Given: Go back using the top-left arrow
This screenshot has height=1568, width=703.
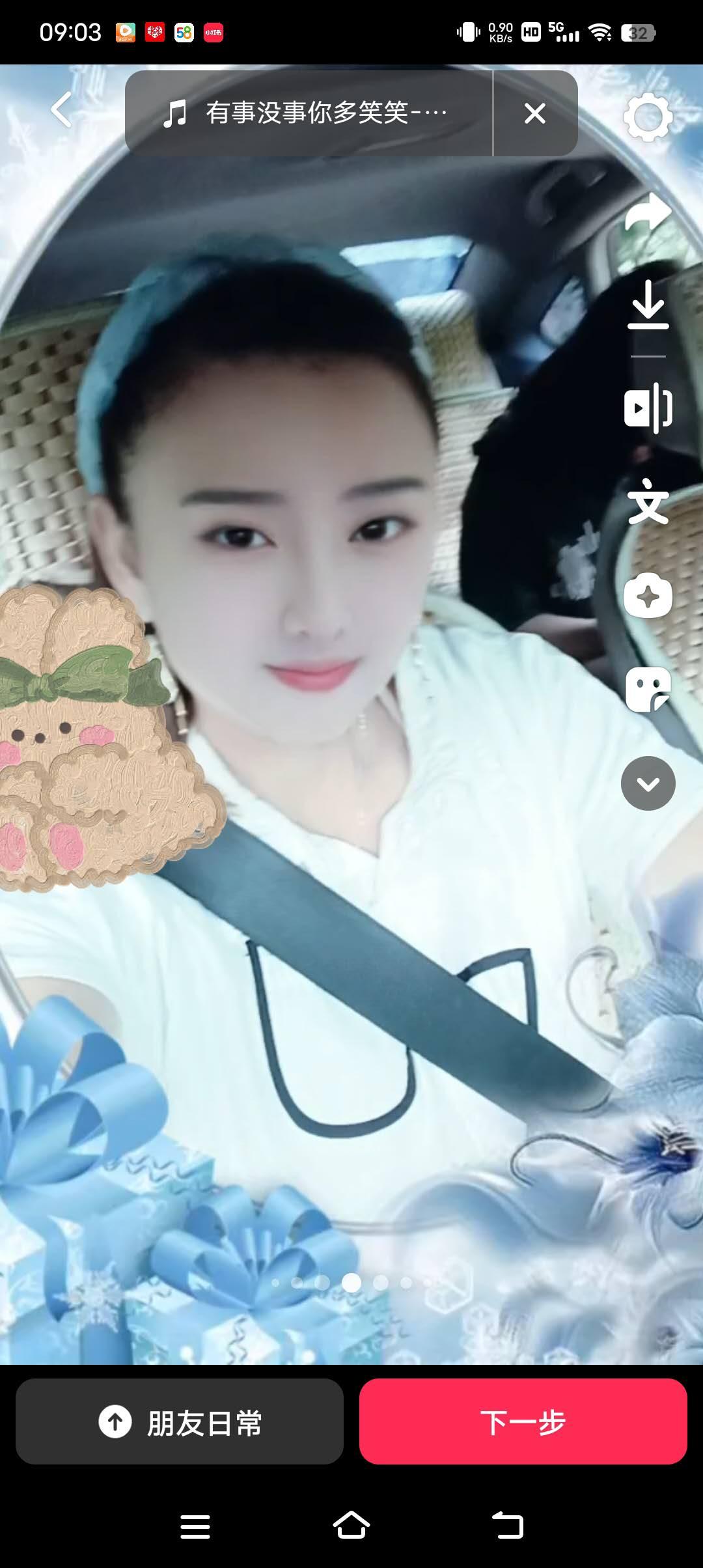Looking at the screenshot, I should (62, 109).
